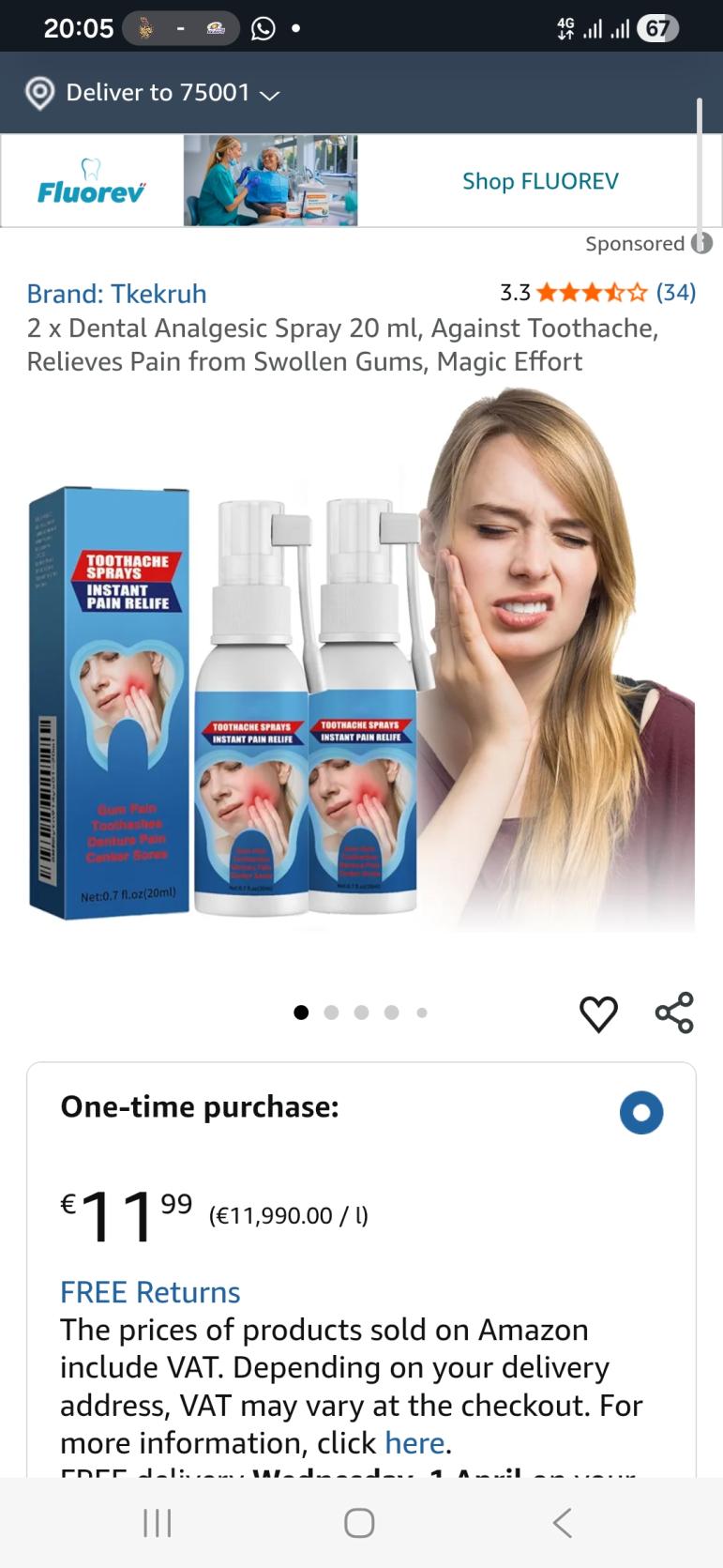The width and height of the screenshot is (723, 1568).
Task: Return to the phone's home screen
Action: tap(360, 1522)
